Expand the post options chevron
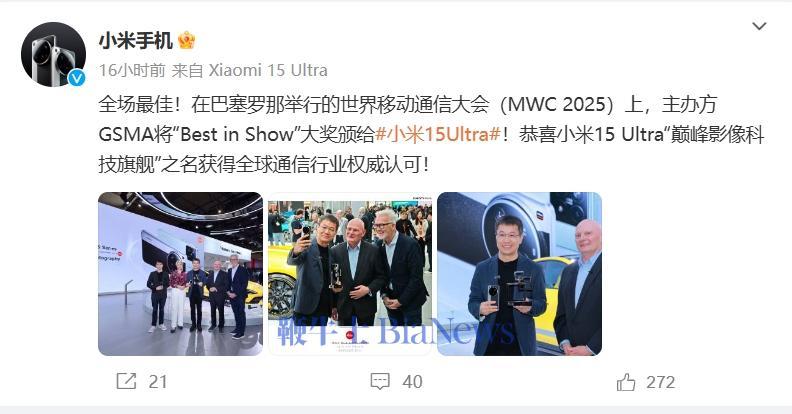792x414 pixels. [758, 26]
